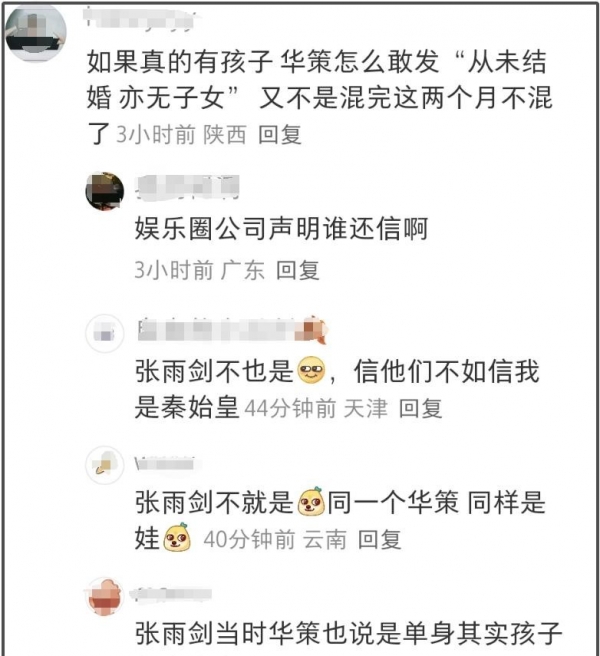Open the avatar of the 云南 commenter
Image resolution: width=600 pixels, height=656 pixels.
104,463
